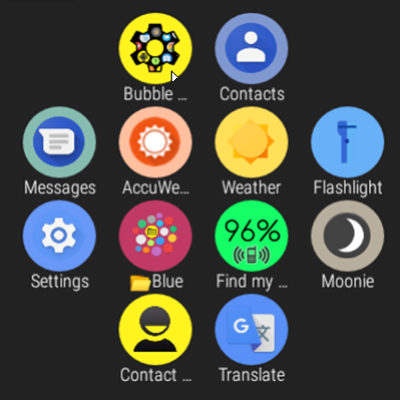
Task: Launch Find my phone app
Action: coord(251,236)
